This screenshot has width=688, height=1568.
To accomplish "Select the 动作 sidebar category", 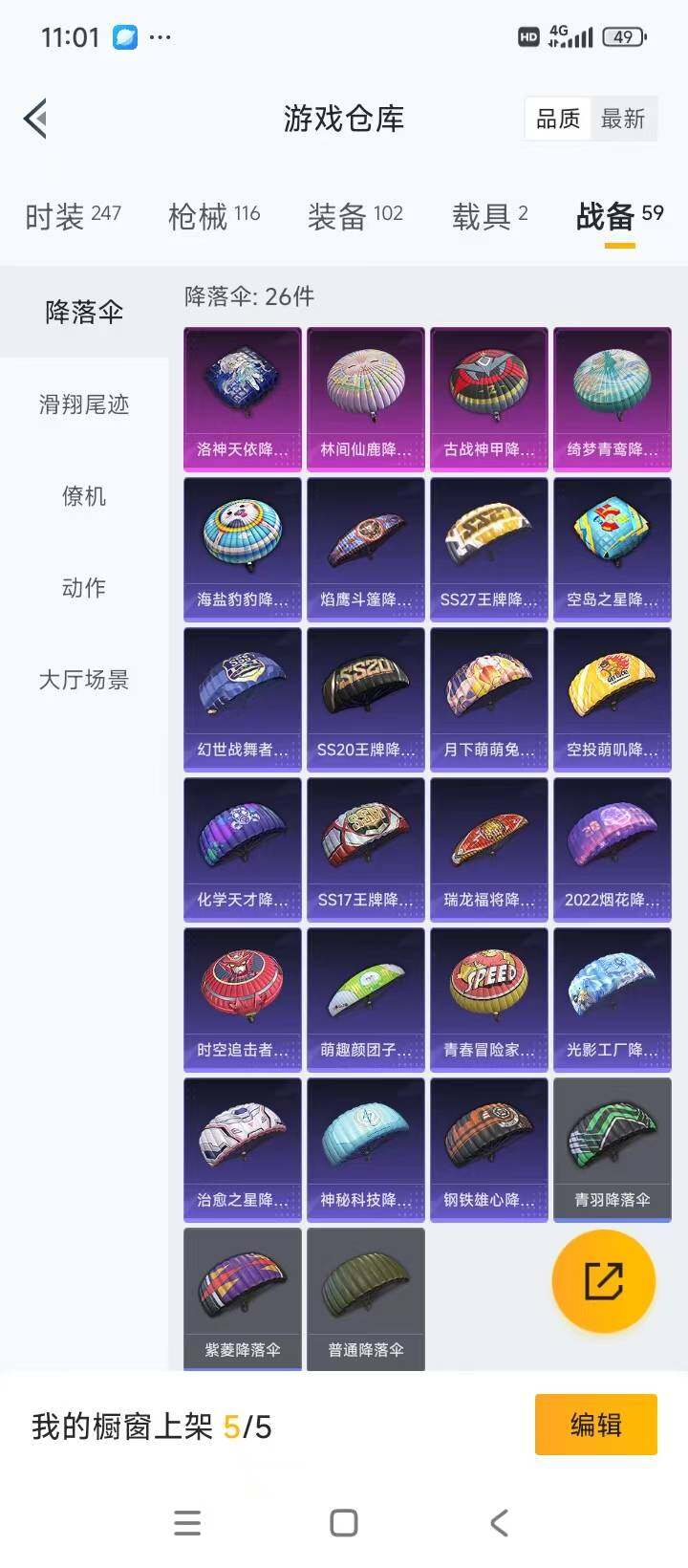I will 83,588.
